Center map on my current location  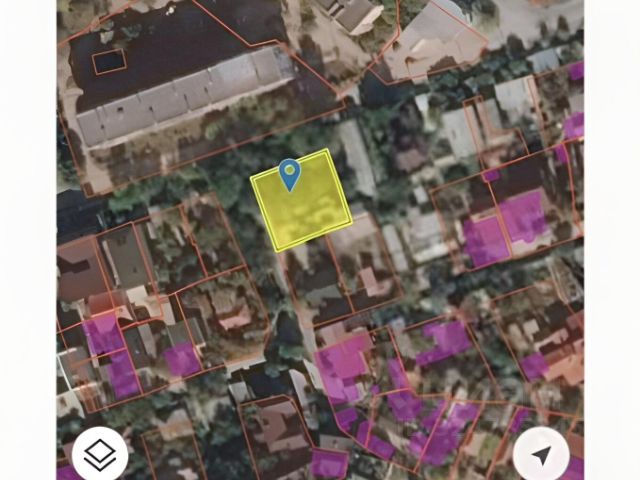coord(541,456)
